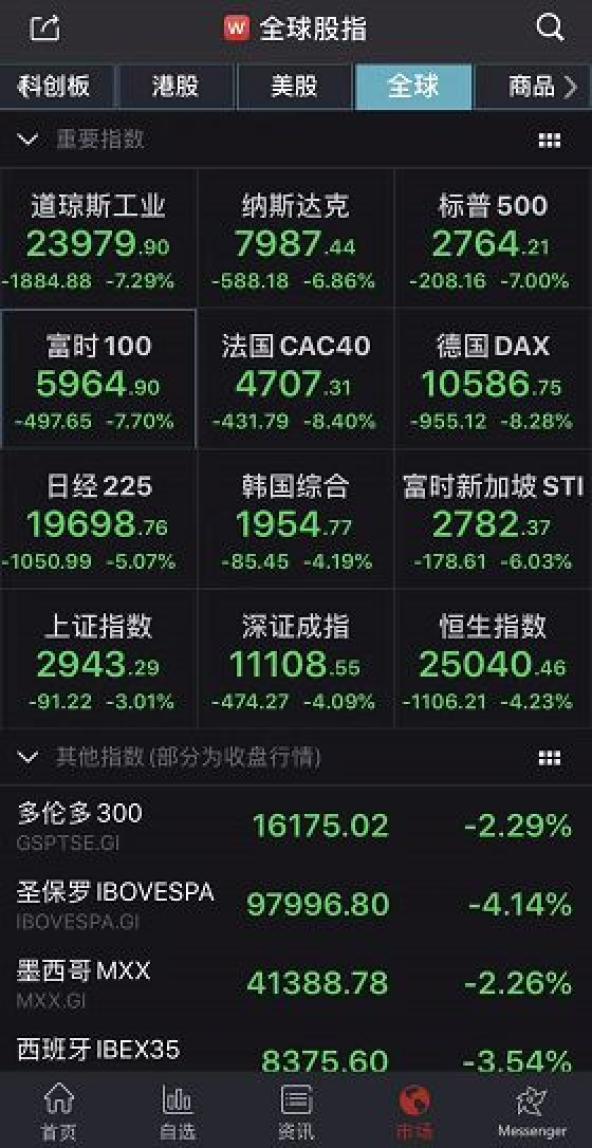Image resolution: width=592 pixels, height=1148 pixels.
Task: Open the 道琼斯工业 index card
Action: [99, 239]
